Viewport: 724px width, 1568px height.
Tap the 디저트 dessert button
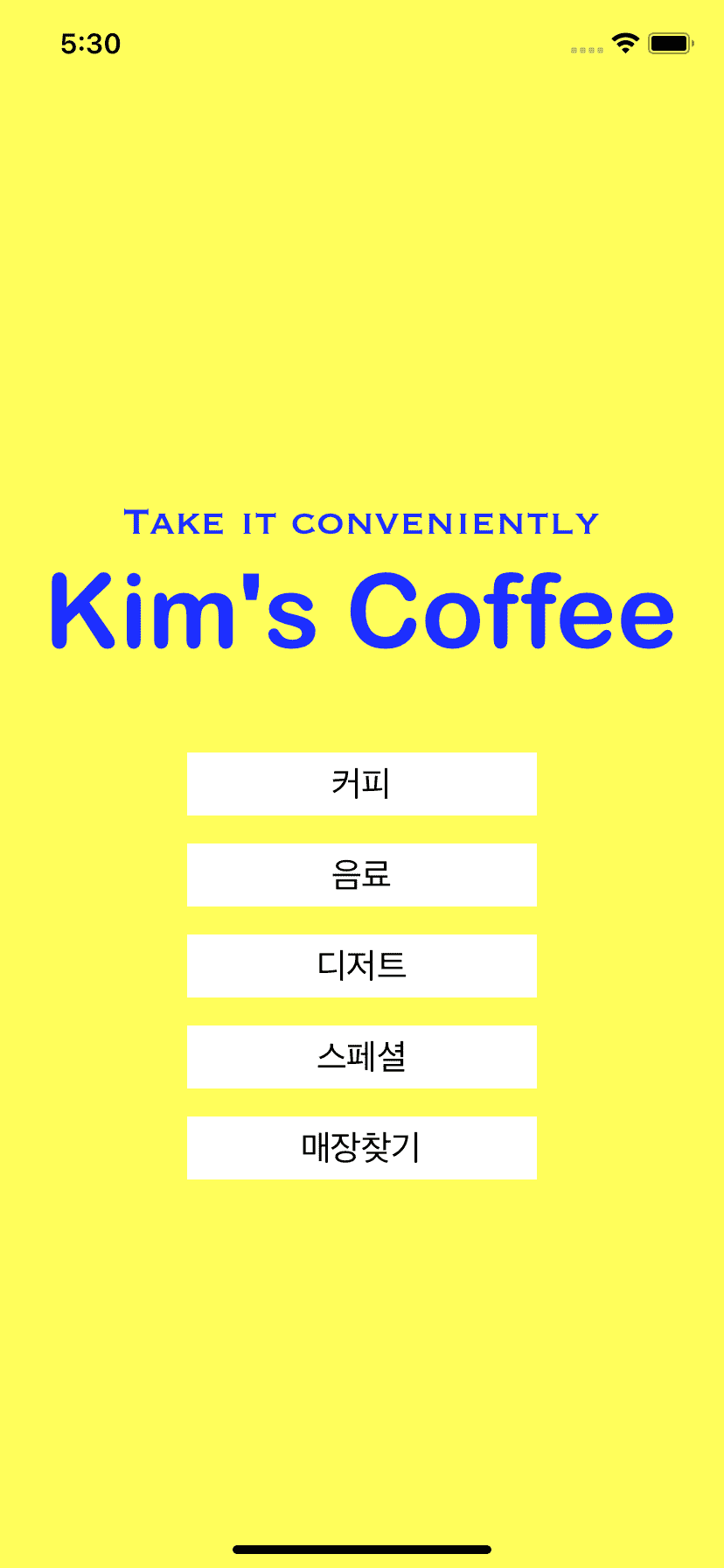click(x=361, y=965)
